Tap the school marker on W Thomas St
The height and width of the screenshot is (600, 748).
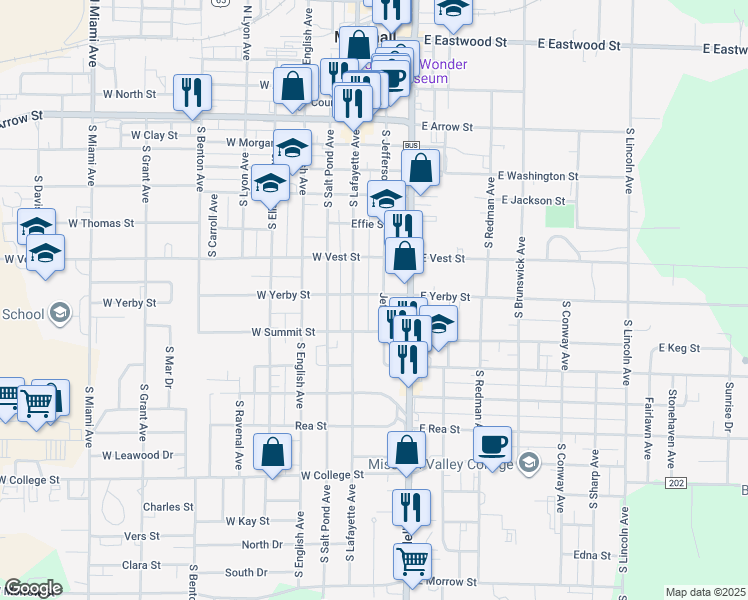tap(37, 226)
